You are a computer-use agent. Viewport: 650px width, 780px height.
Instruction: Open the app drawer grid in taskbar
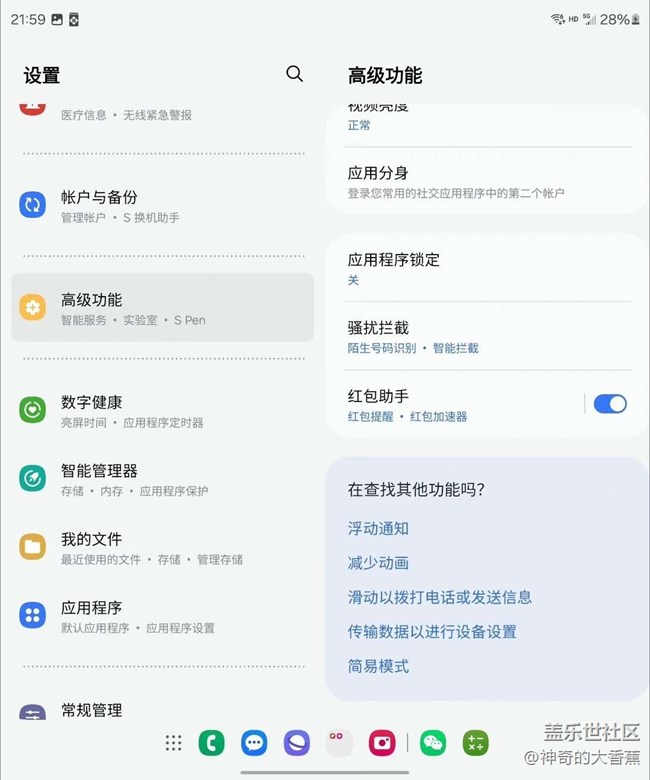click(x=174, y=743)
